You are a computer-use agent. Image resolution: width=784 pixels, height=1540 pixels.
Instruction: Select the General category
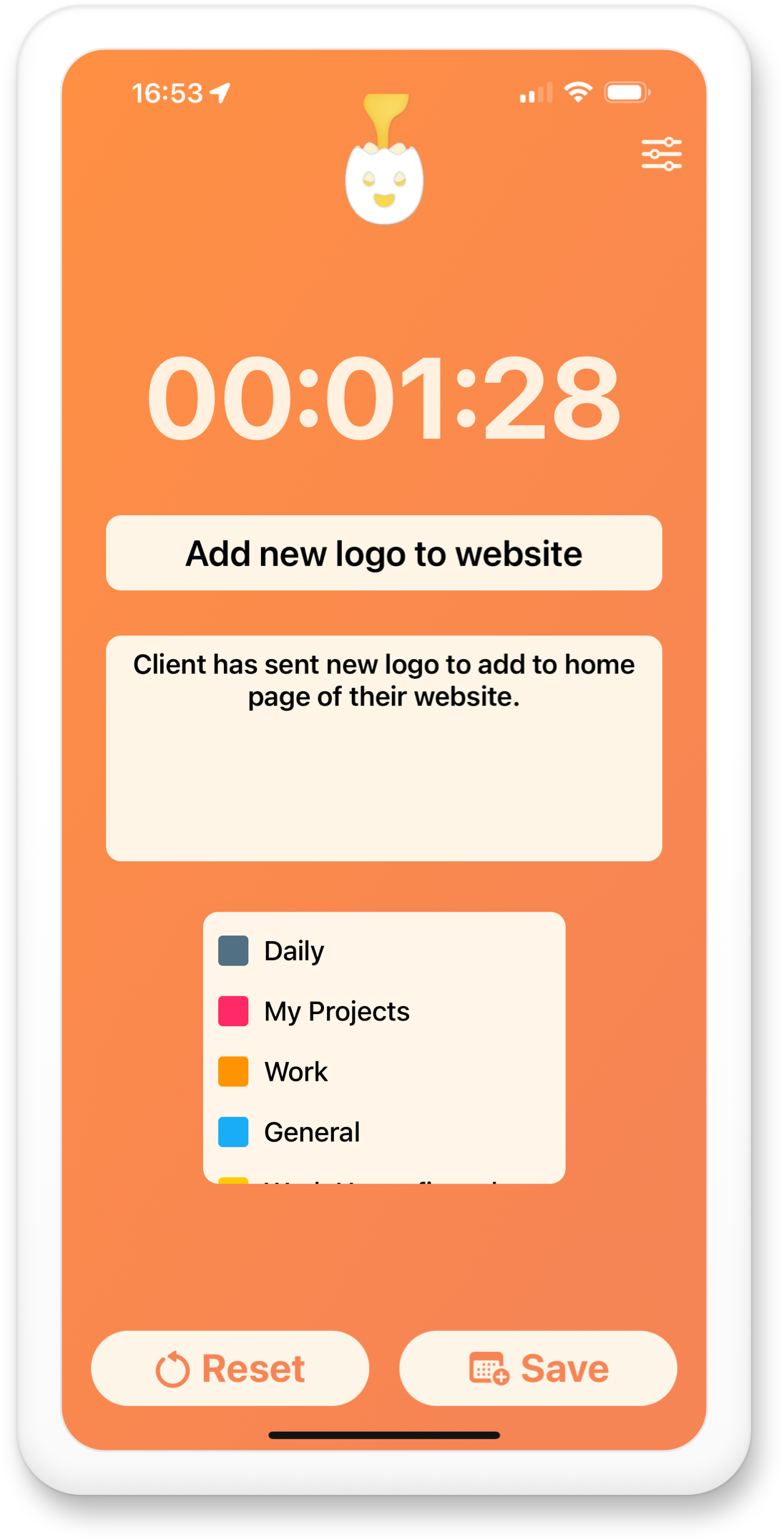(312, 1132)
